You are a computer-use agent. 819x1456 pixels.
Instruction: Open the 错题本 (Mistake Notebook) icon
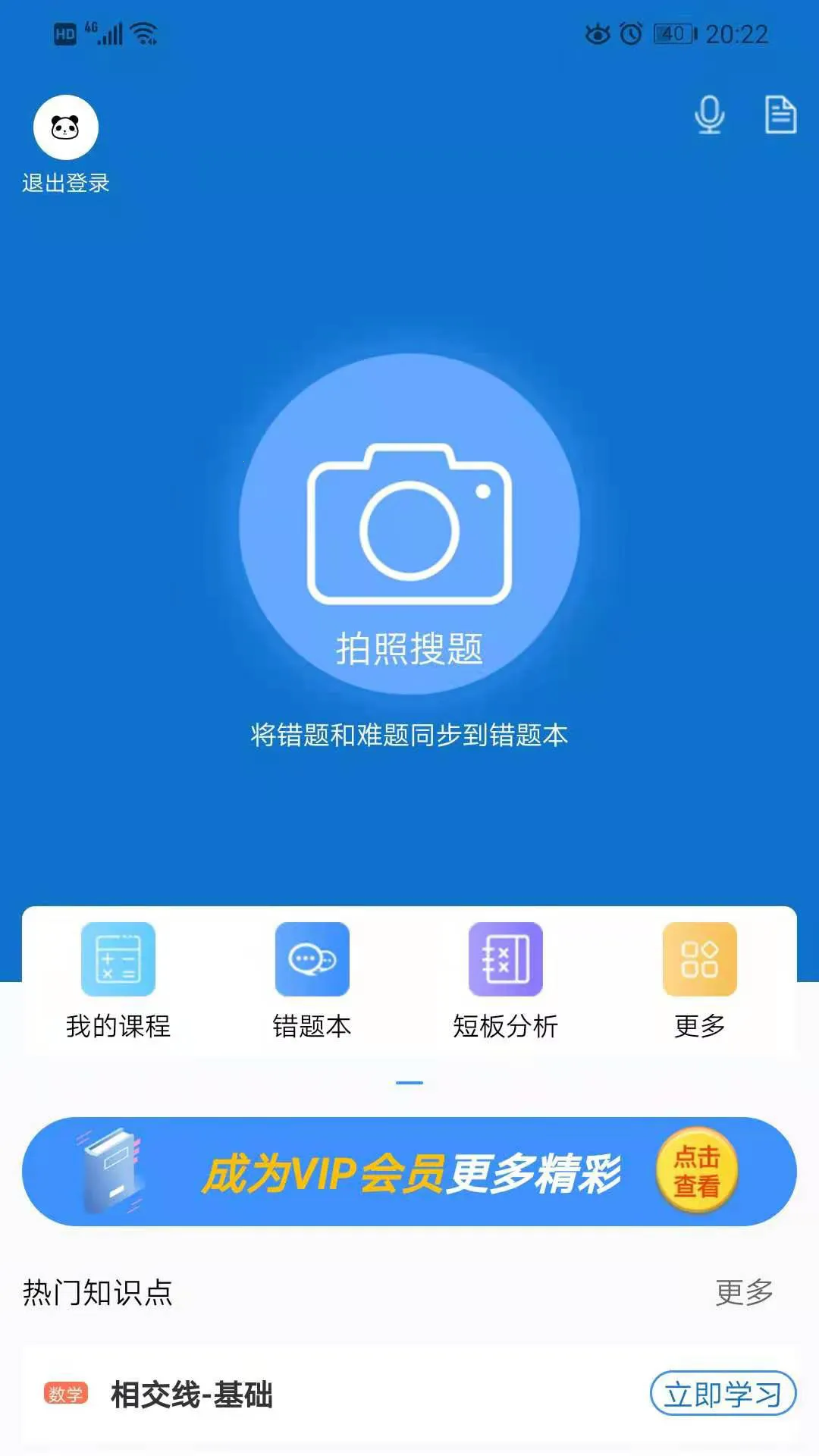(312, 961)
